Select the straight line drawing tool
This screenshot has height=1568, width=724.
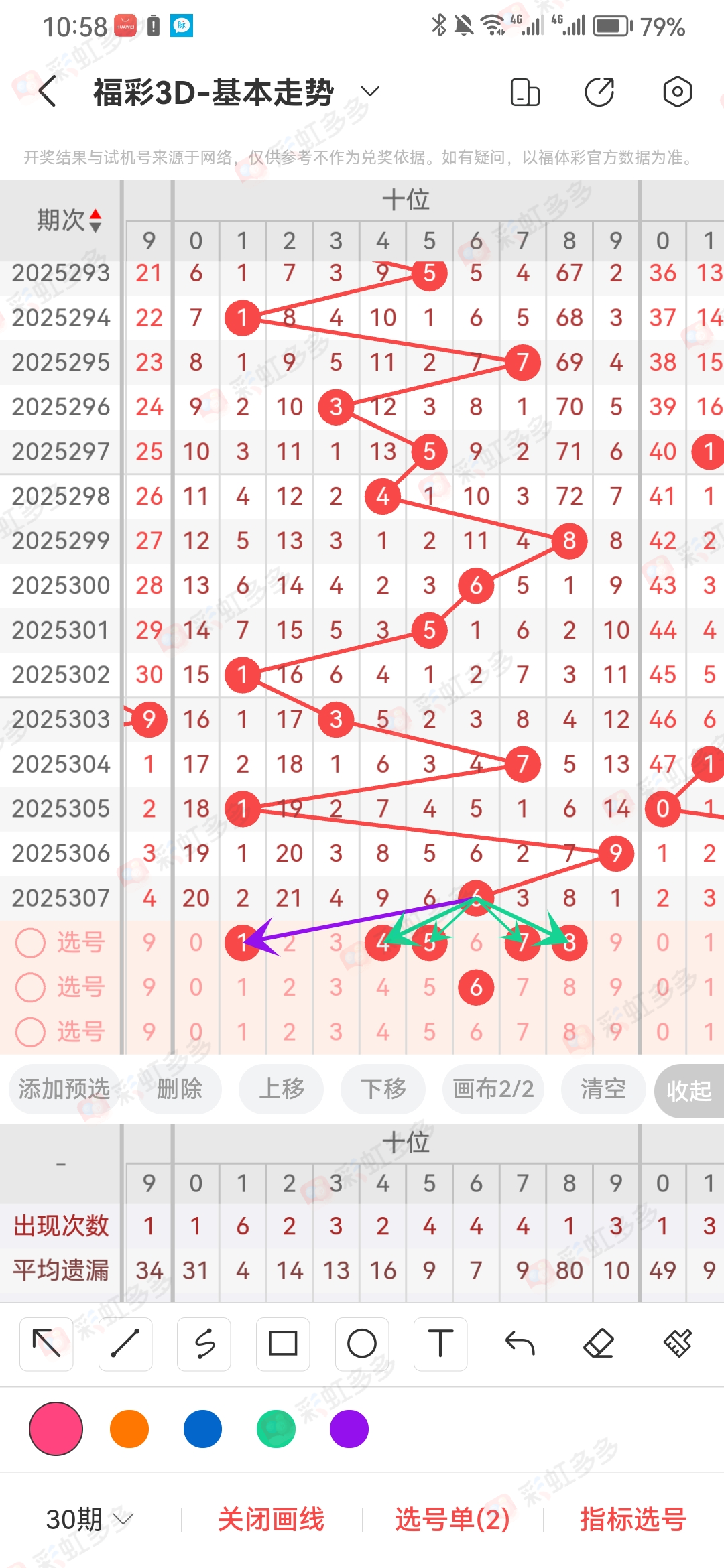click(125, 1344)
